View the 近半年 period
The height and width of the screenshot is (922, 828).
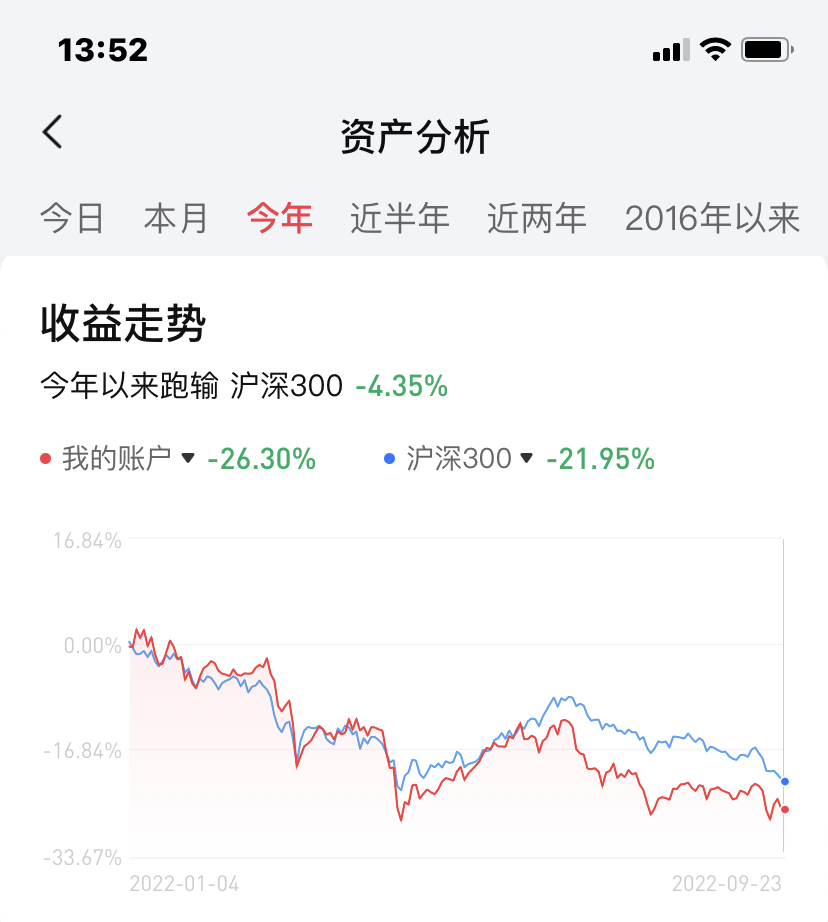pos(400,218)
